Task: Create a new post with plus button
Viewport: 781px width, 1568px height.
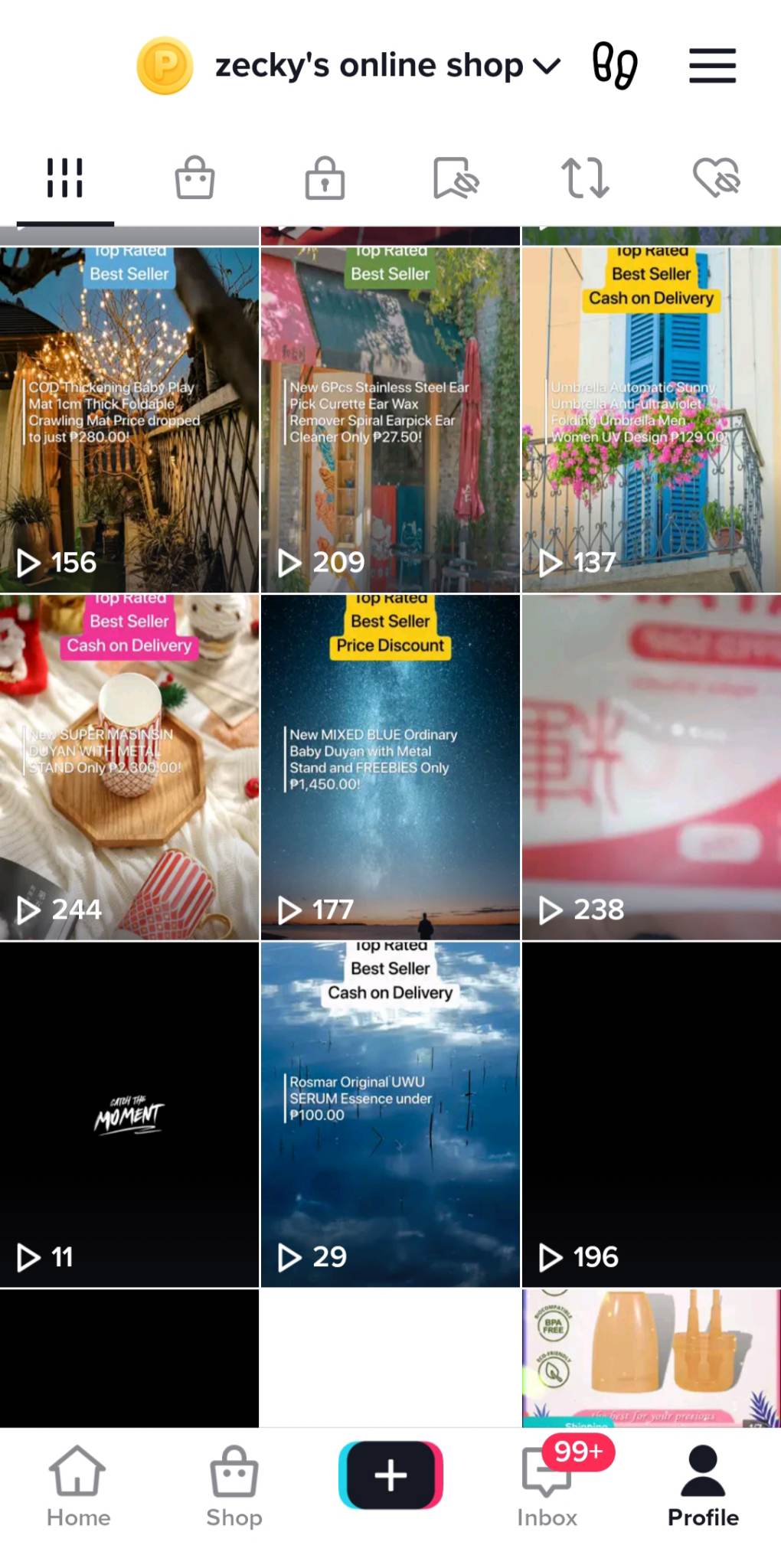Action: pos(390,1475)
